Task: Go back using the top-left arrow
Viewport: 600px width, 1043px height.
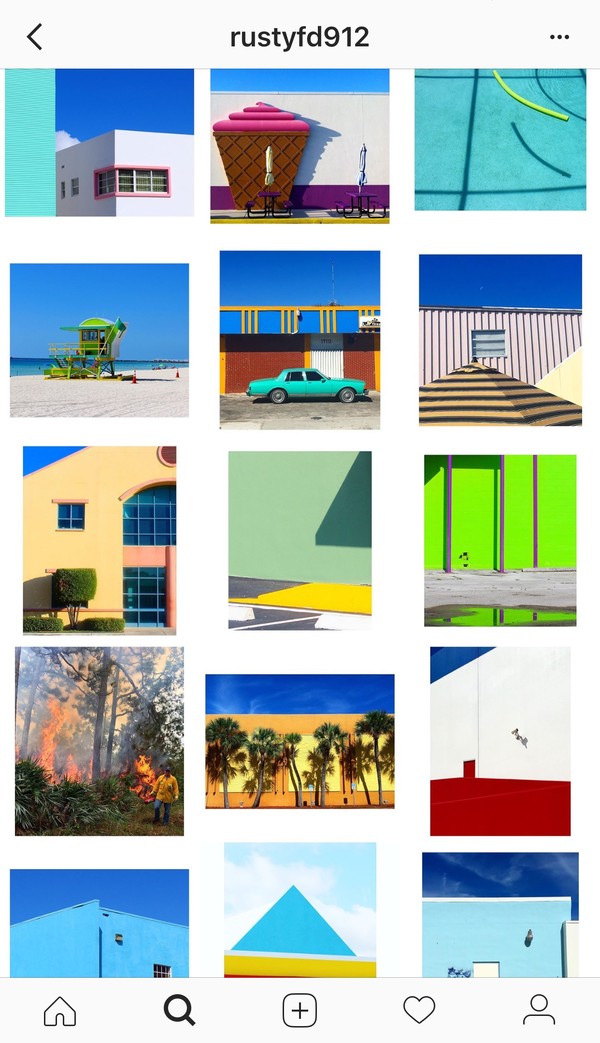Action: coord(35,38)
